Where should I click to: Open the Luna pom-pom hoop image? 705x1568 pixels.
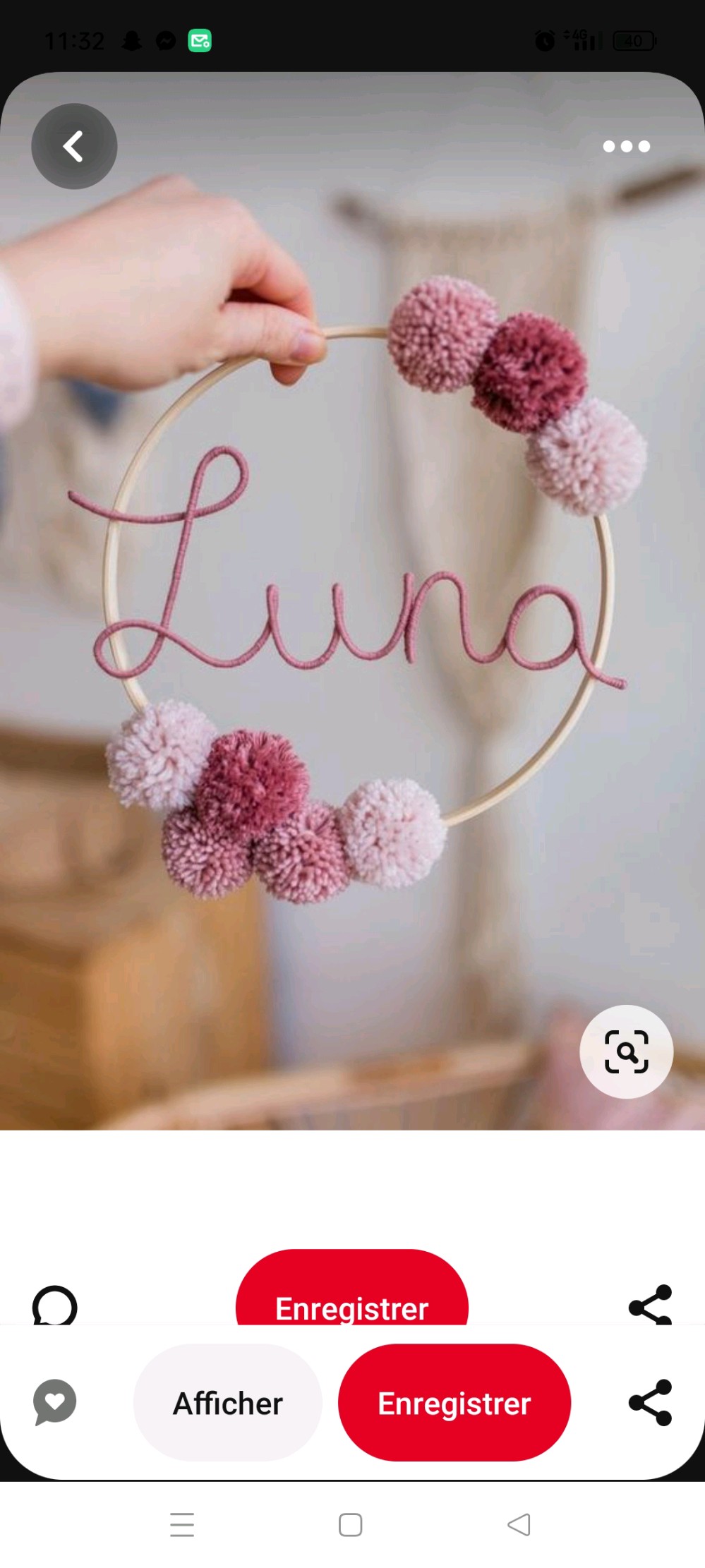tap(352, 601)
